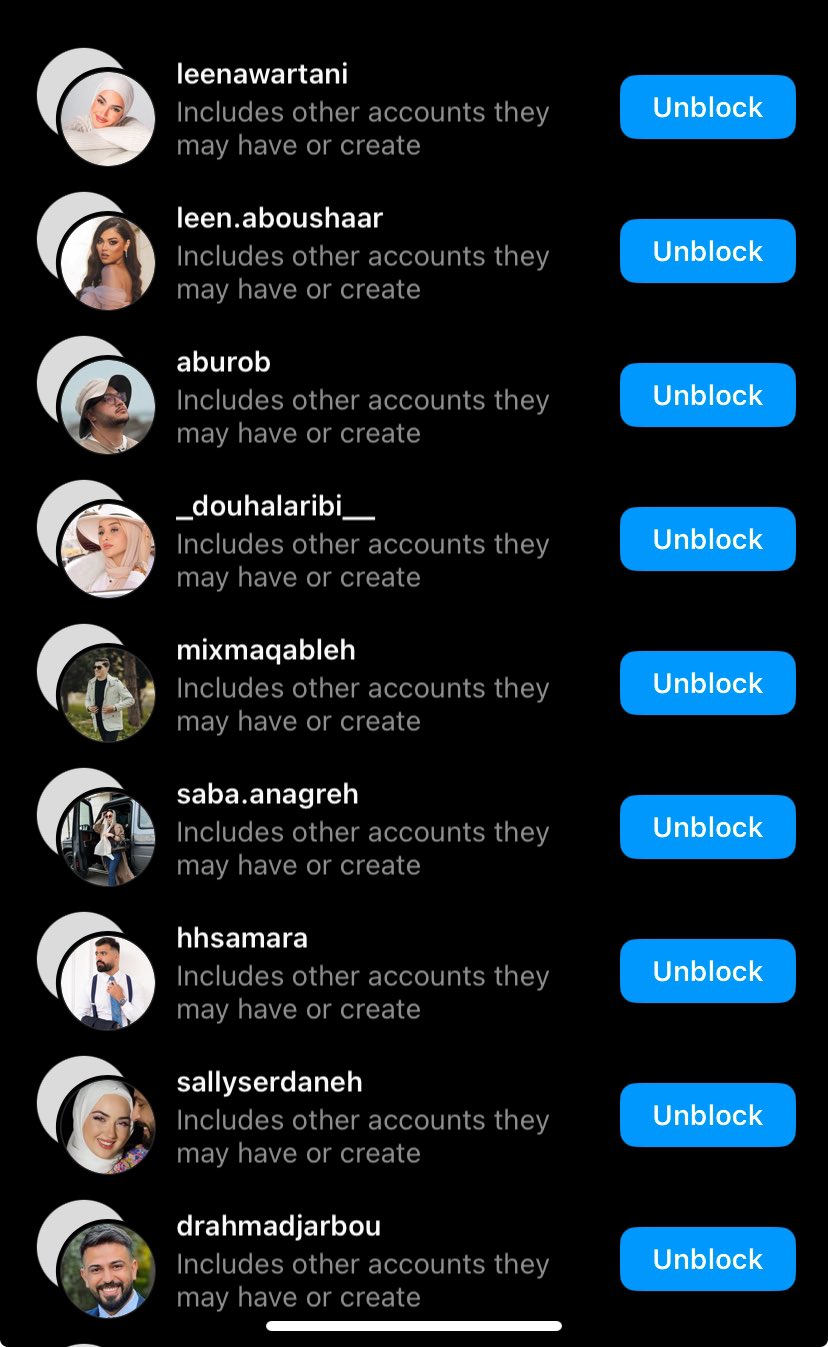This screenshot has height=1347, width=828.
Task: Unblock the hhsamara account
Action: (707, 971)
